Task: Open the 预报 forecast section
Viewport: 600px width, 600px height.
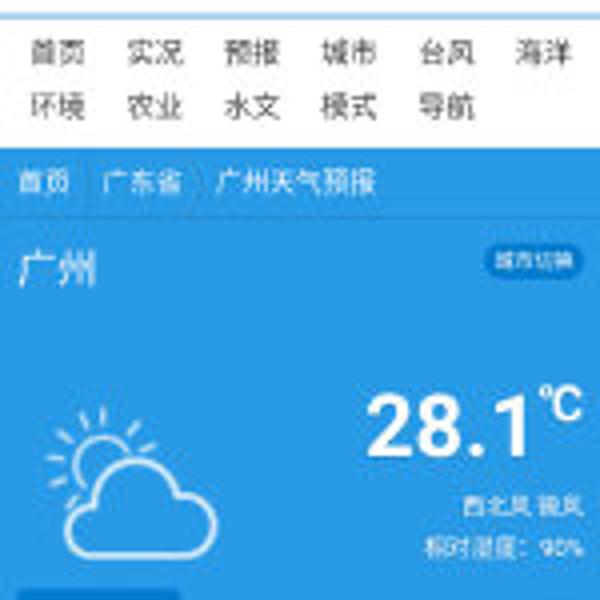Action: tap(252, 53)
